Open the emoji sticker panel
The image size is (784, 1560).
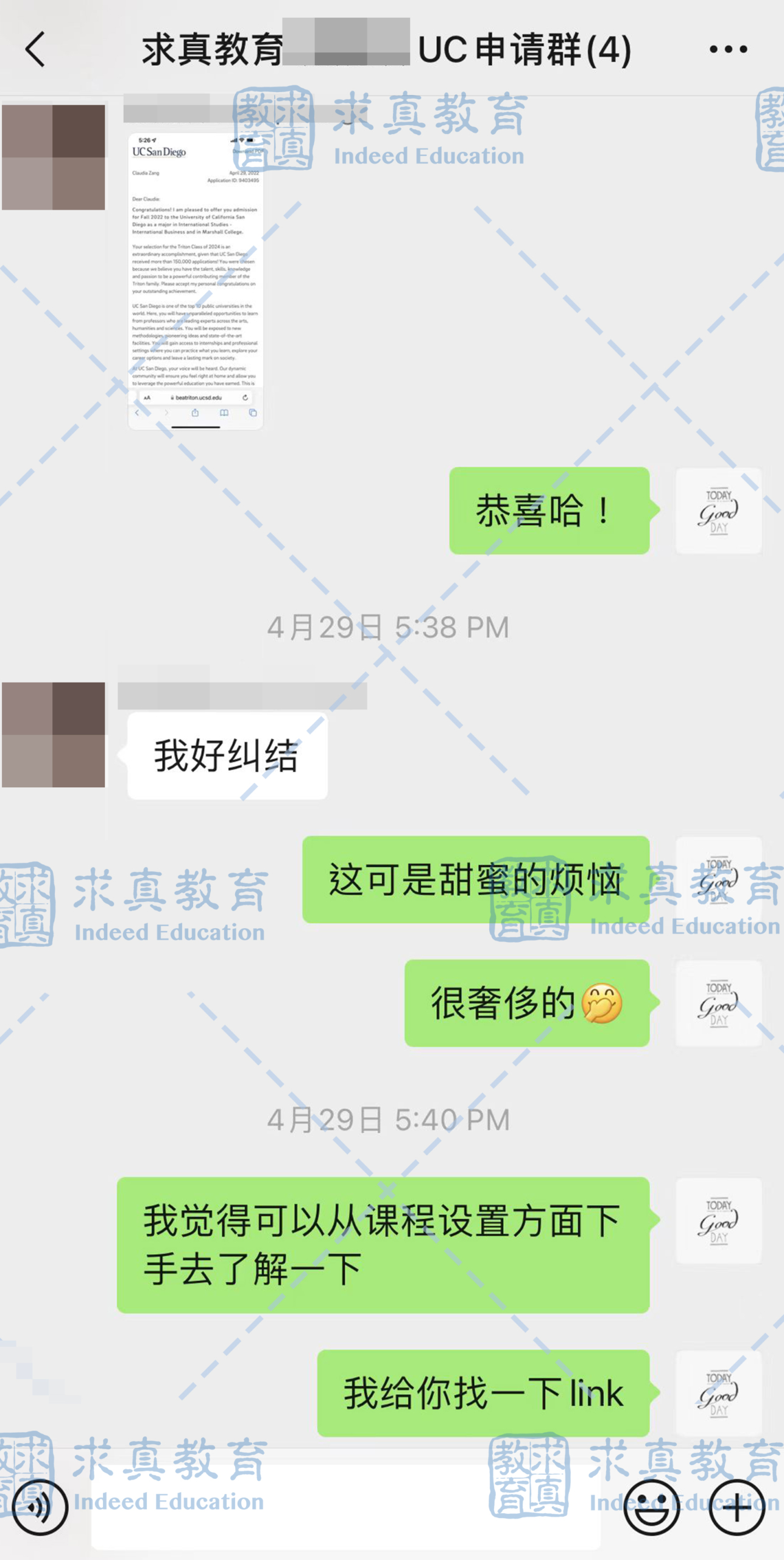(x=651, y=1508)
